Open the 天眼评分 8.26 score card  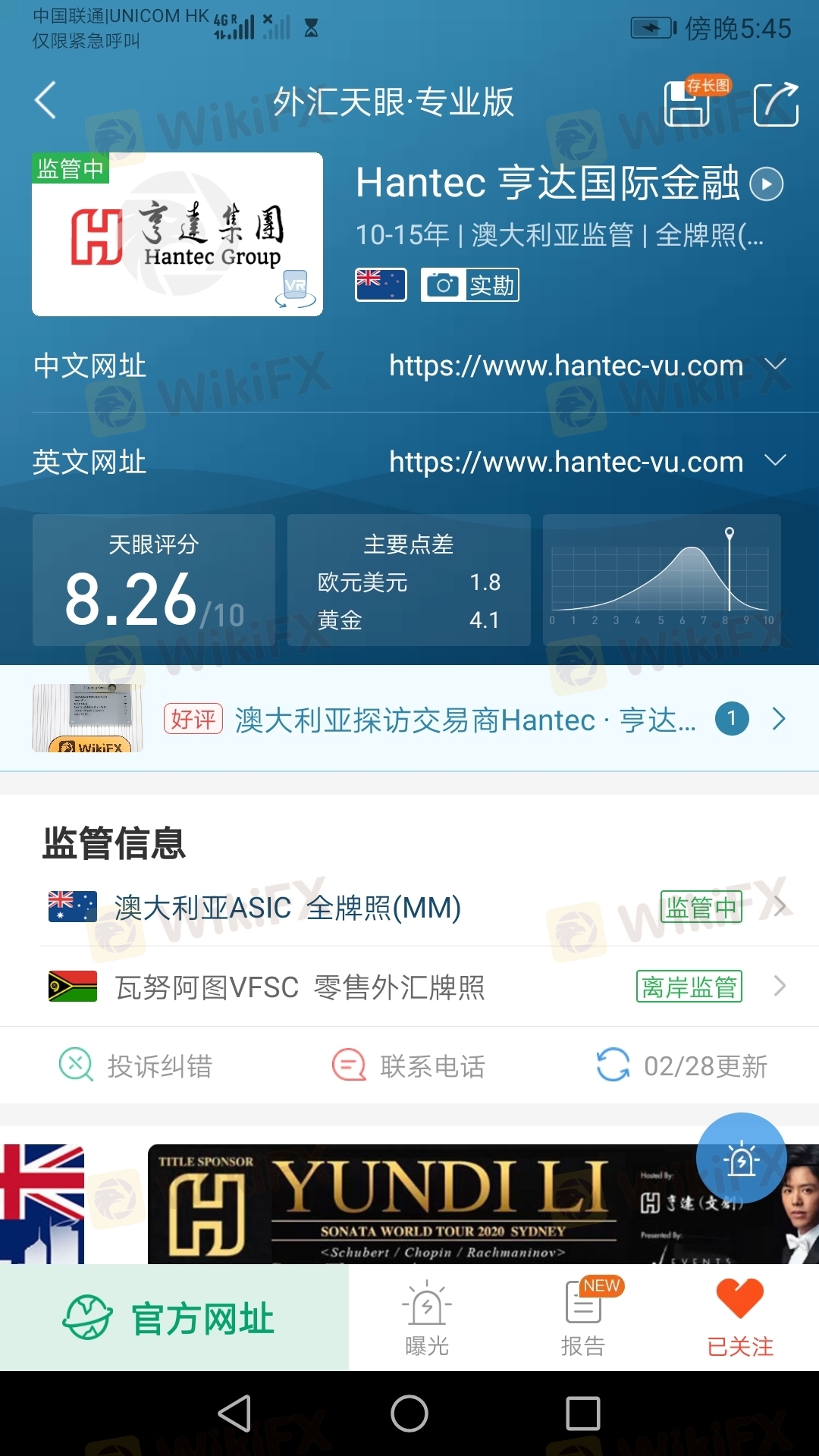154,581
